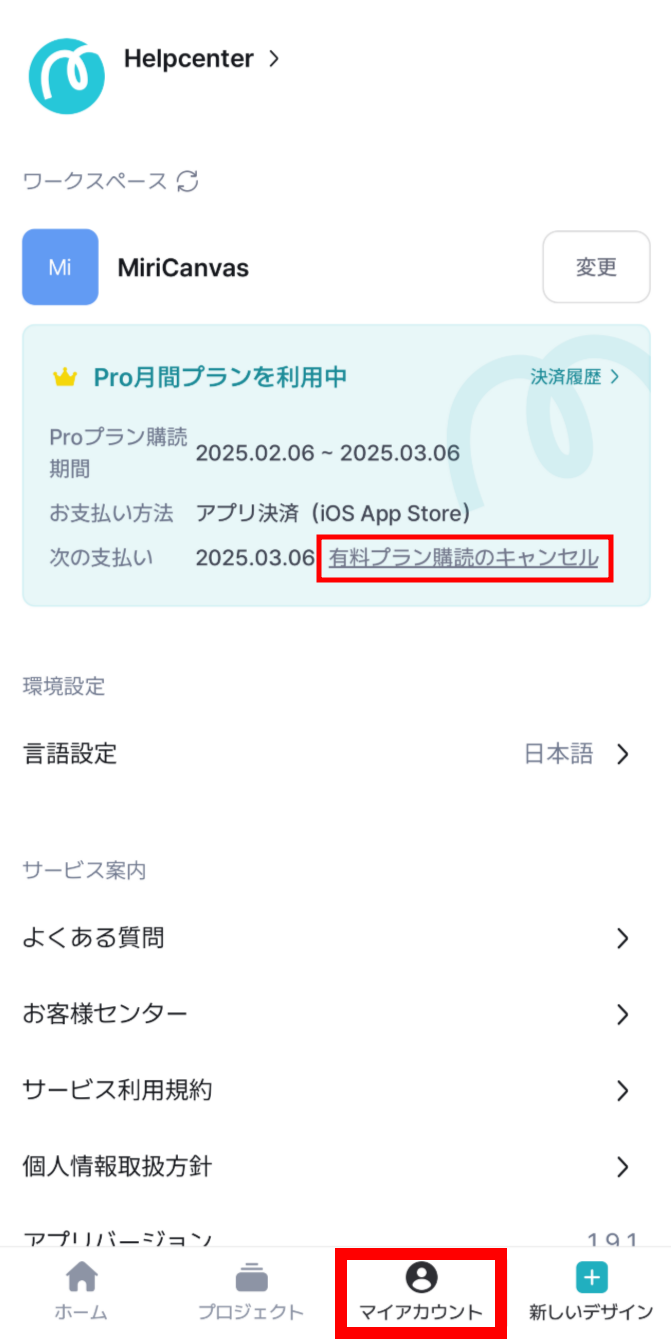Open 言語設定 language setting

pos(335,754)
